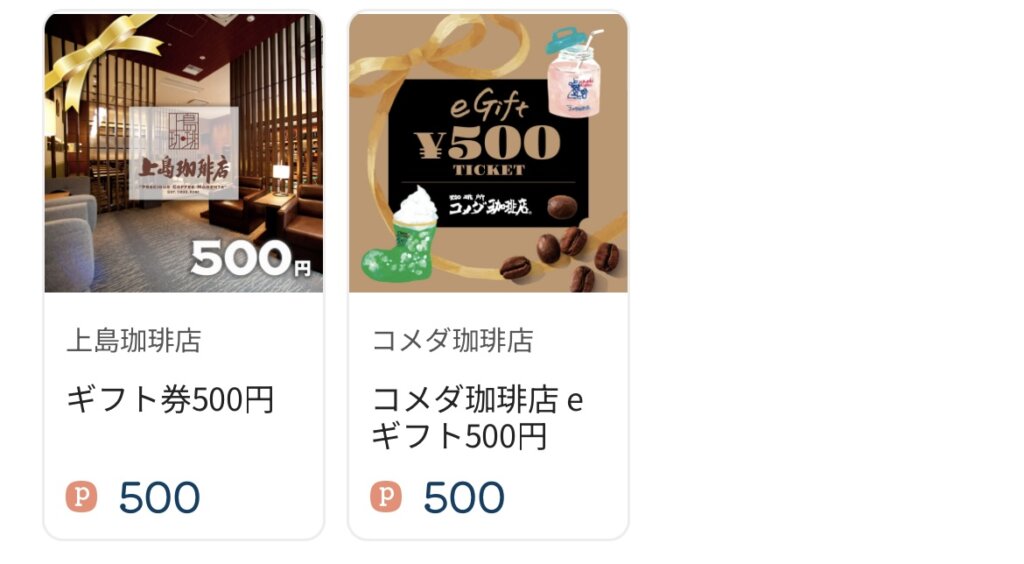
Task: Open the 上島珈琲店 ギフト券500円 card
Action: pos(184,275)
